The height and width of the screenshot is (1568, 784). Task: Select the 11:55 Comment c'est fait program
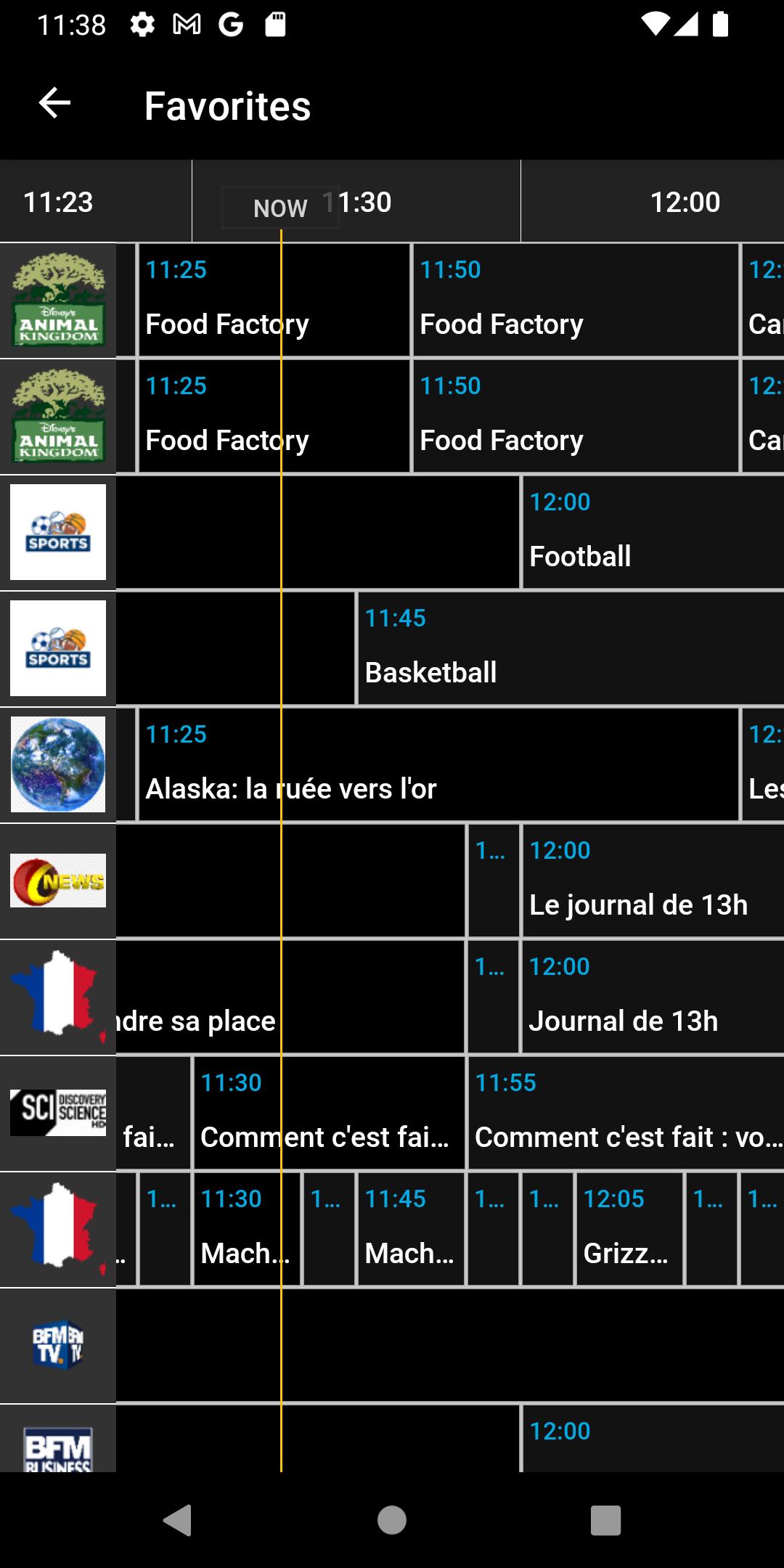[x=626, y=1113]
